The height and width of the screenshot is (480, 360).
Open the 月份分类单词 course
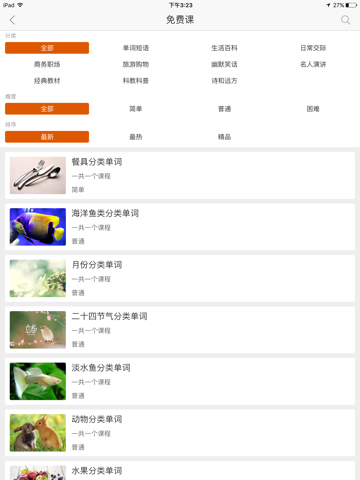[180, 278]
